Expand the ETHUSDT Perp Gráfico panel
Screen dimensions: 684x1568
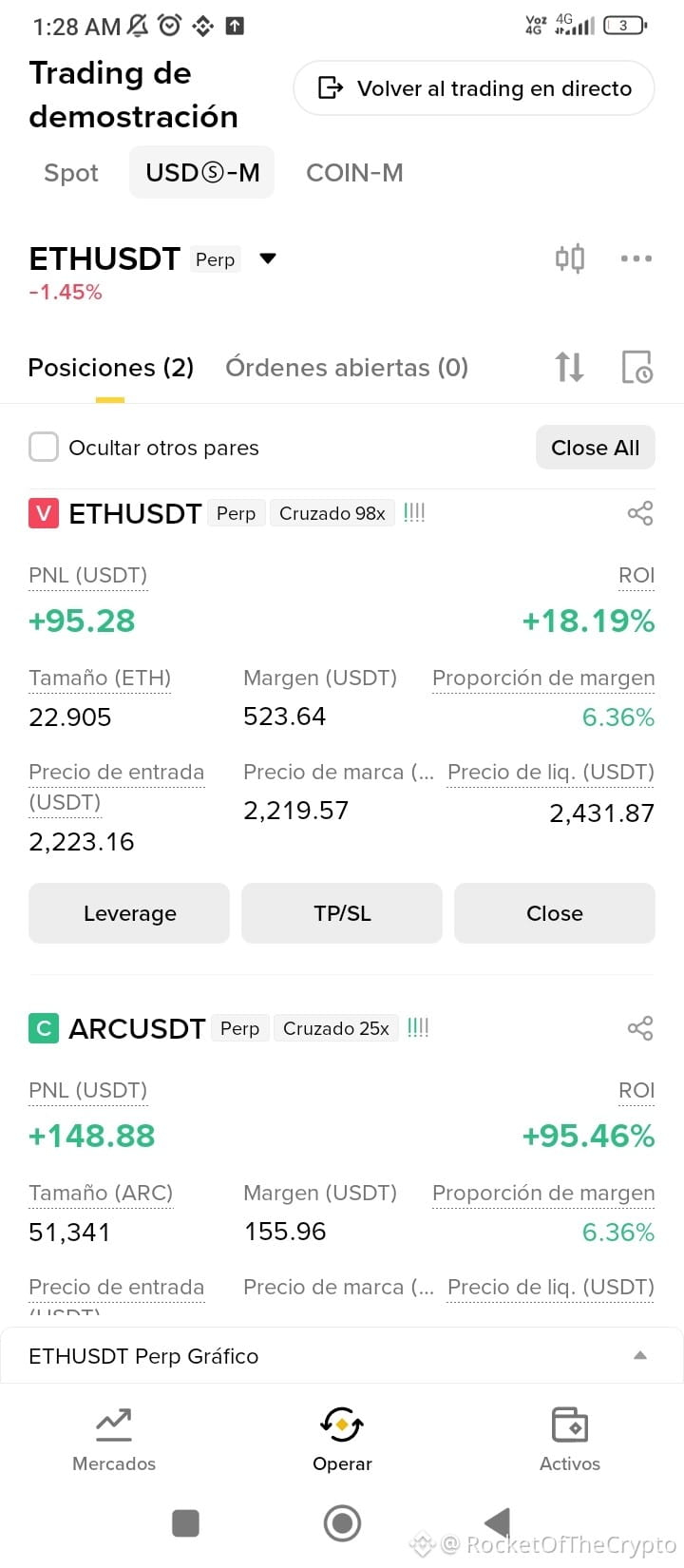(342, 1355)
